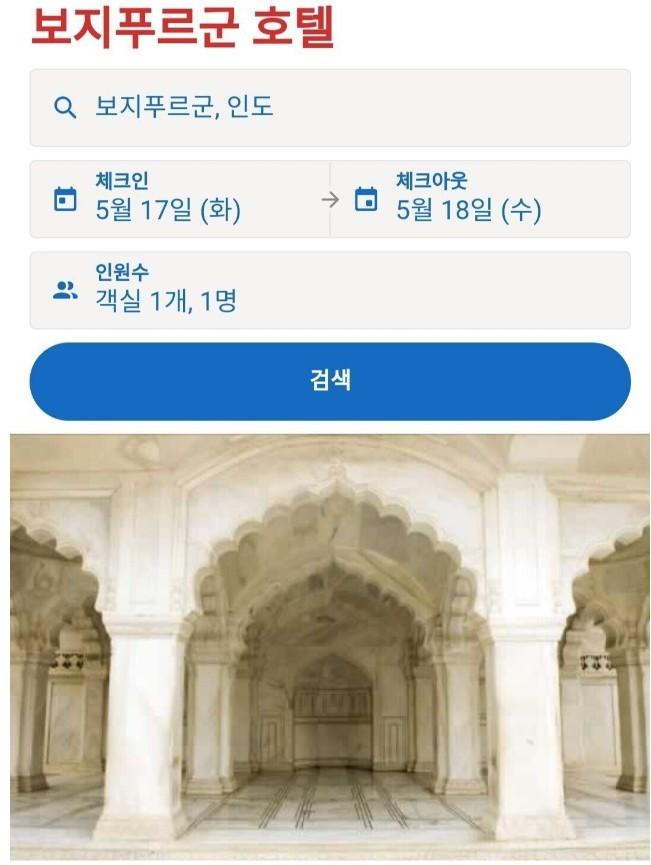Screen dimensions: 651x865
Task: Tap the destination field 보지푸르군, 인도
Action: pyautogui.click(x=330, y=108)
